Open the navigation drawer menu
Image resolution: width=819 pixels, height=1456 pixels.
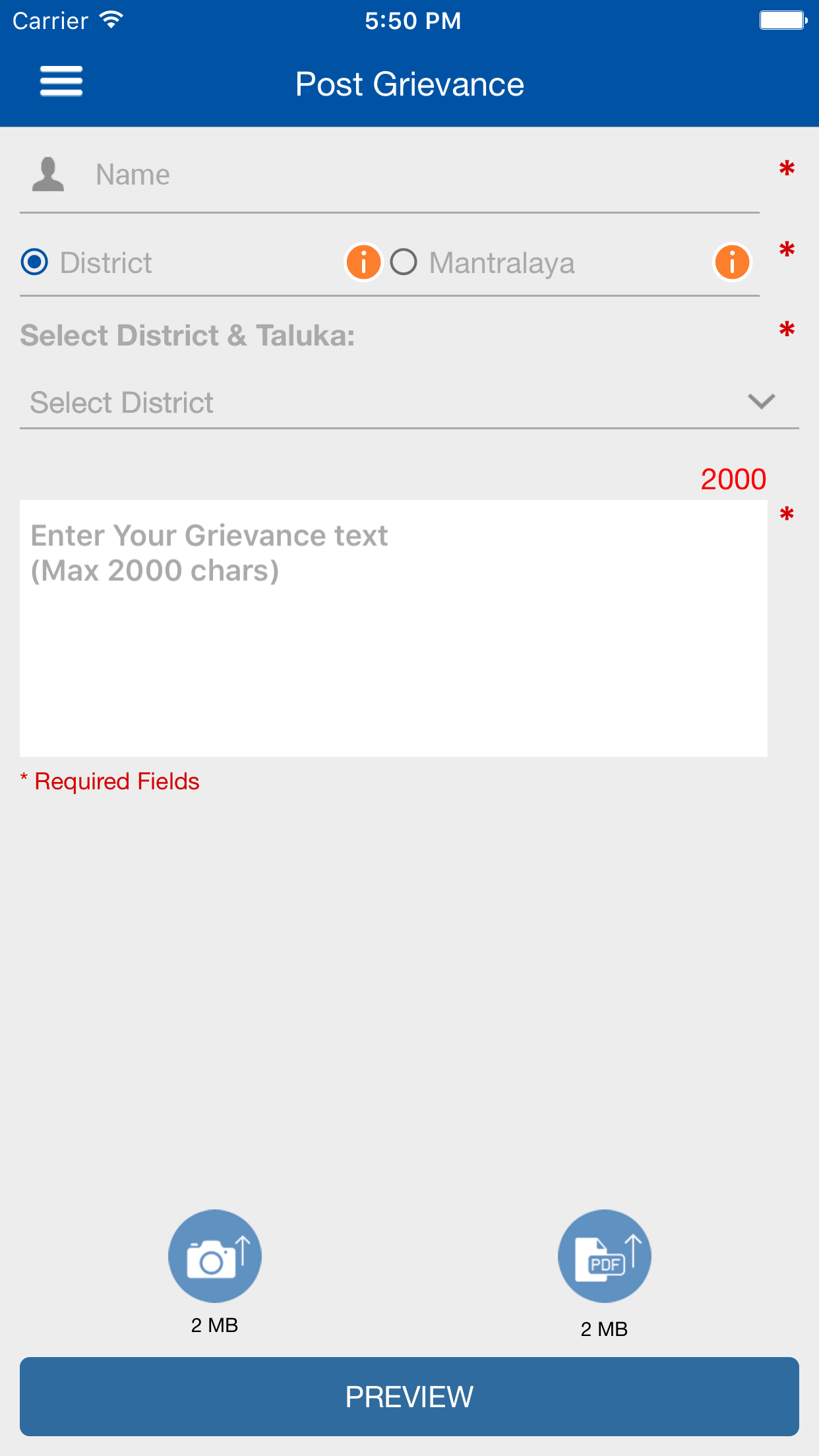click(x=61, y=82)
